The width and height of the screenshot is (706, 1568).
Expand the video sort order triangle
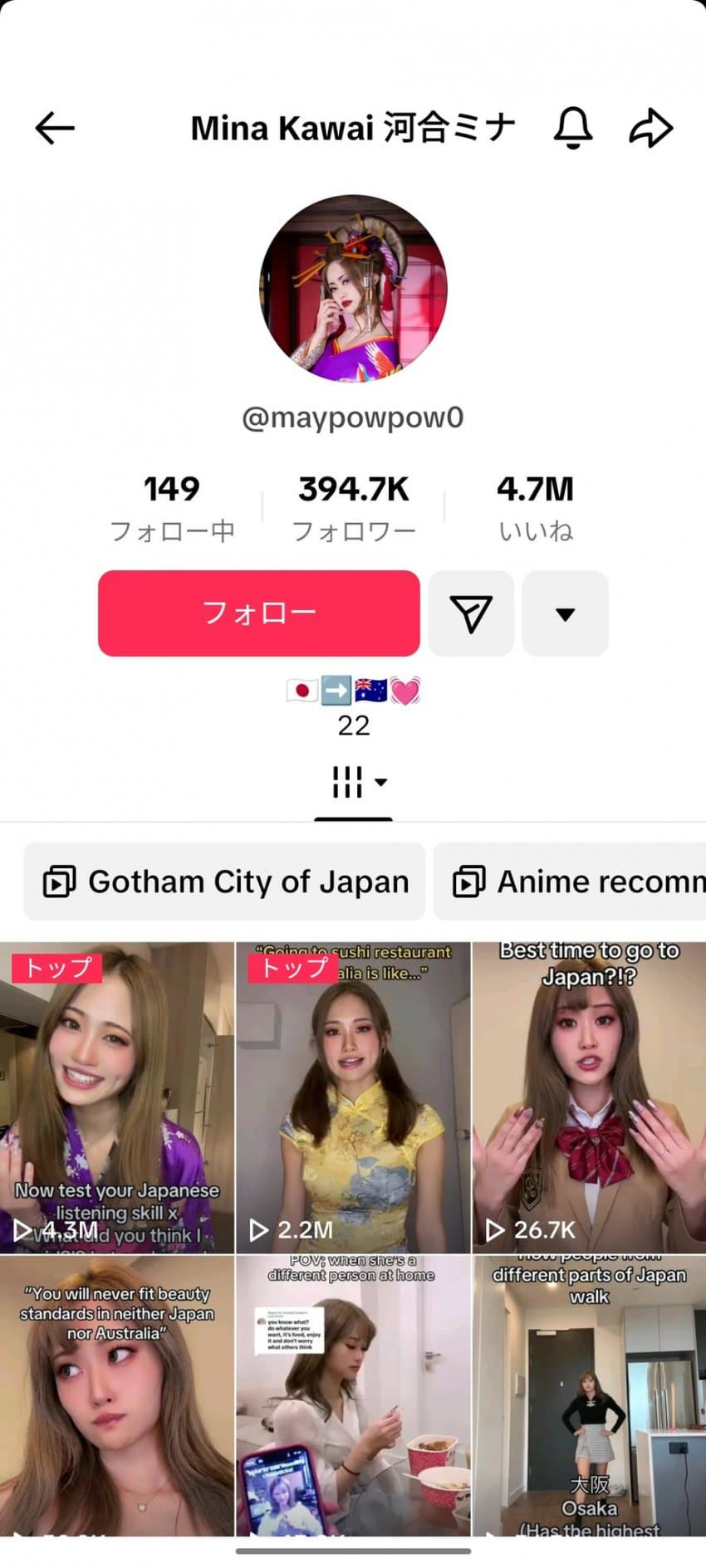pyautogui.click(x=380, y=784)
